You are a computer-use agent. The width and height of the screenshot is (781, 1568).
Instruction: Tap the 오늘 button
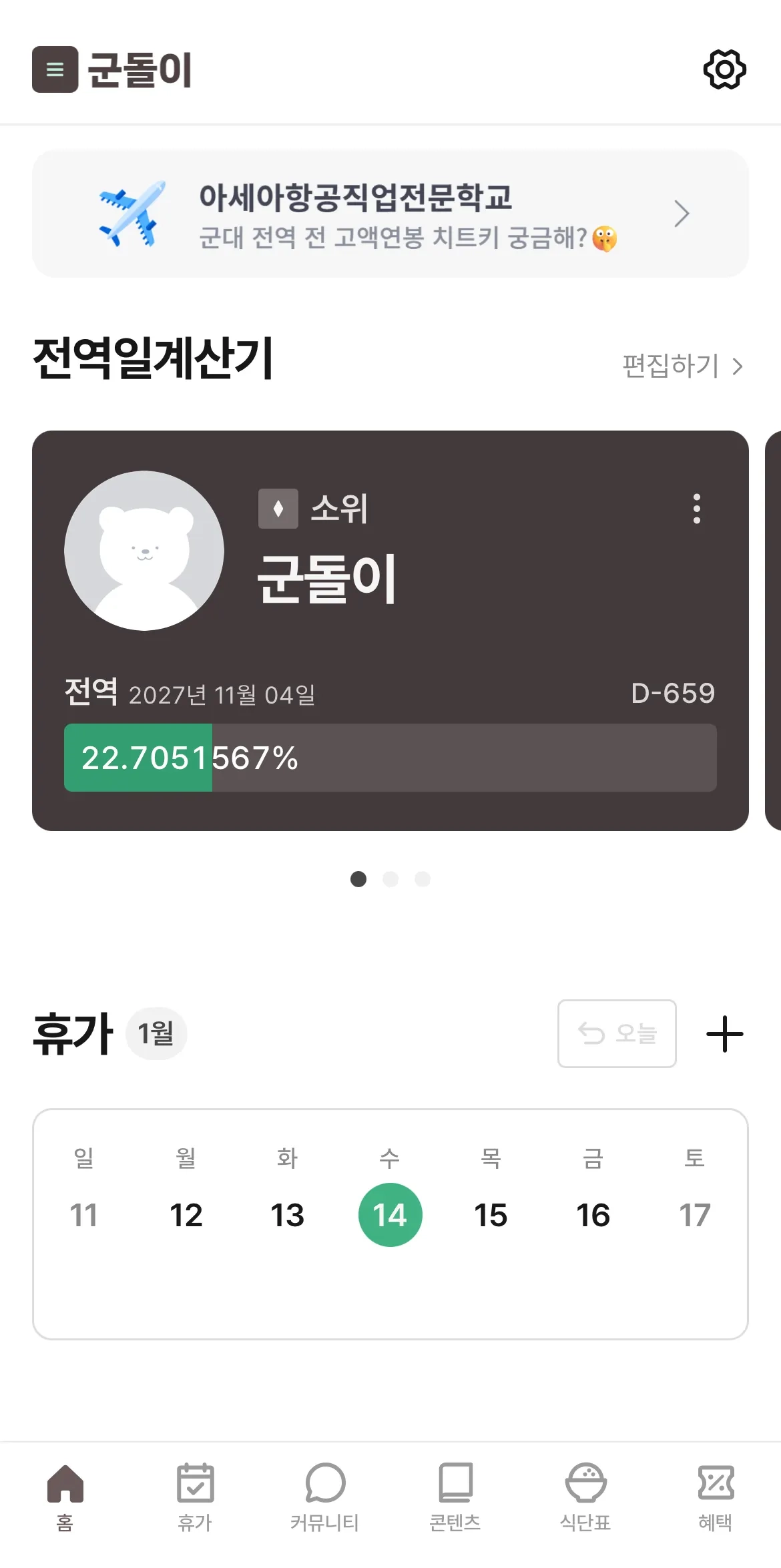[x=617, y=1033]
